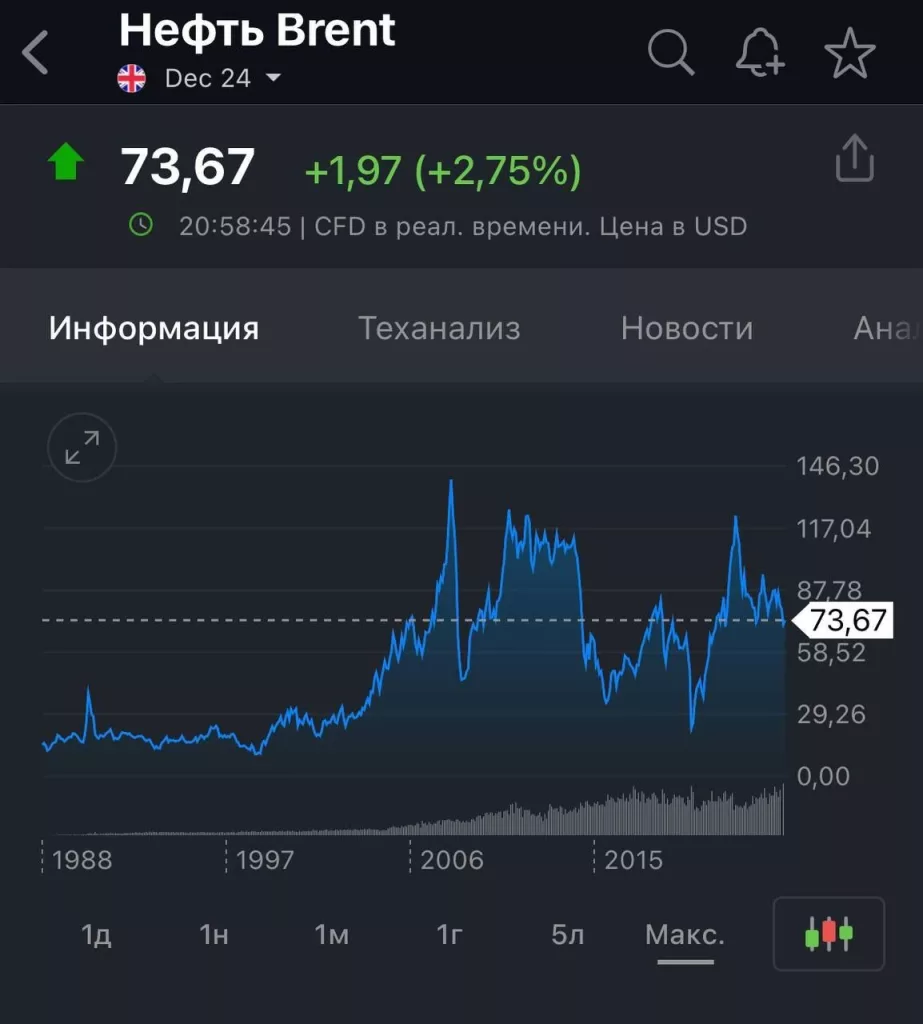Expand the chart to fullscreen

pos(80,447)
